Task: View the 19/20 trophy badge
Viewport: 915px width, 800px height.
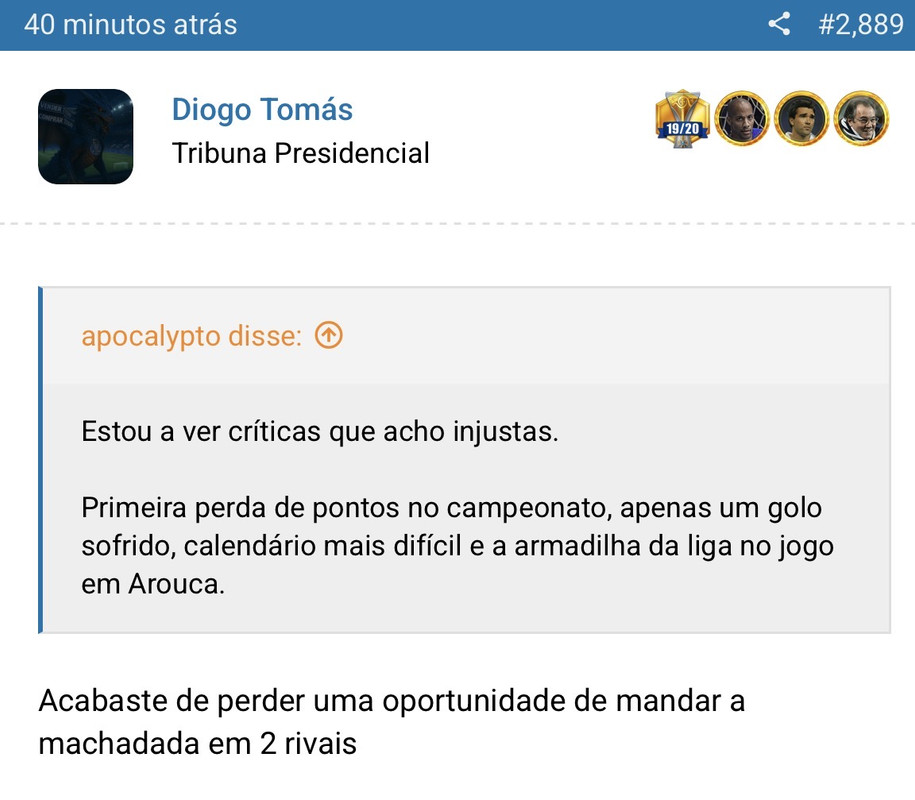Action: 682,119
